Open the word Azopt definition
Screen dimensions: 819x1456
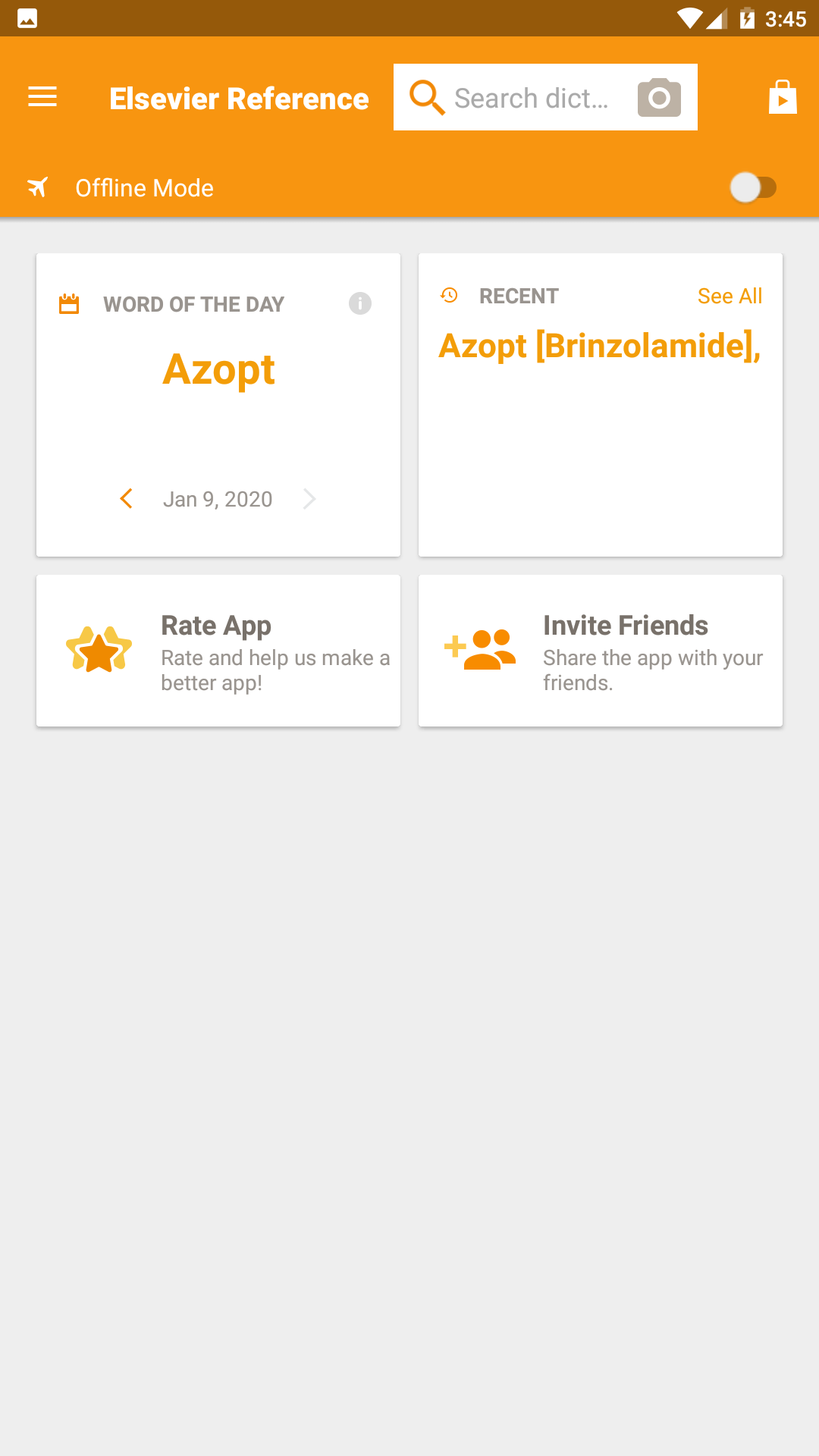tap(218, 370)
